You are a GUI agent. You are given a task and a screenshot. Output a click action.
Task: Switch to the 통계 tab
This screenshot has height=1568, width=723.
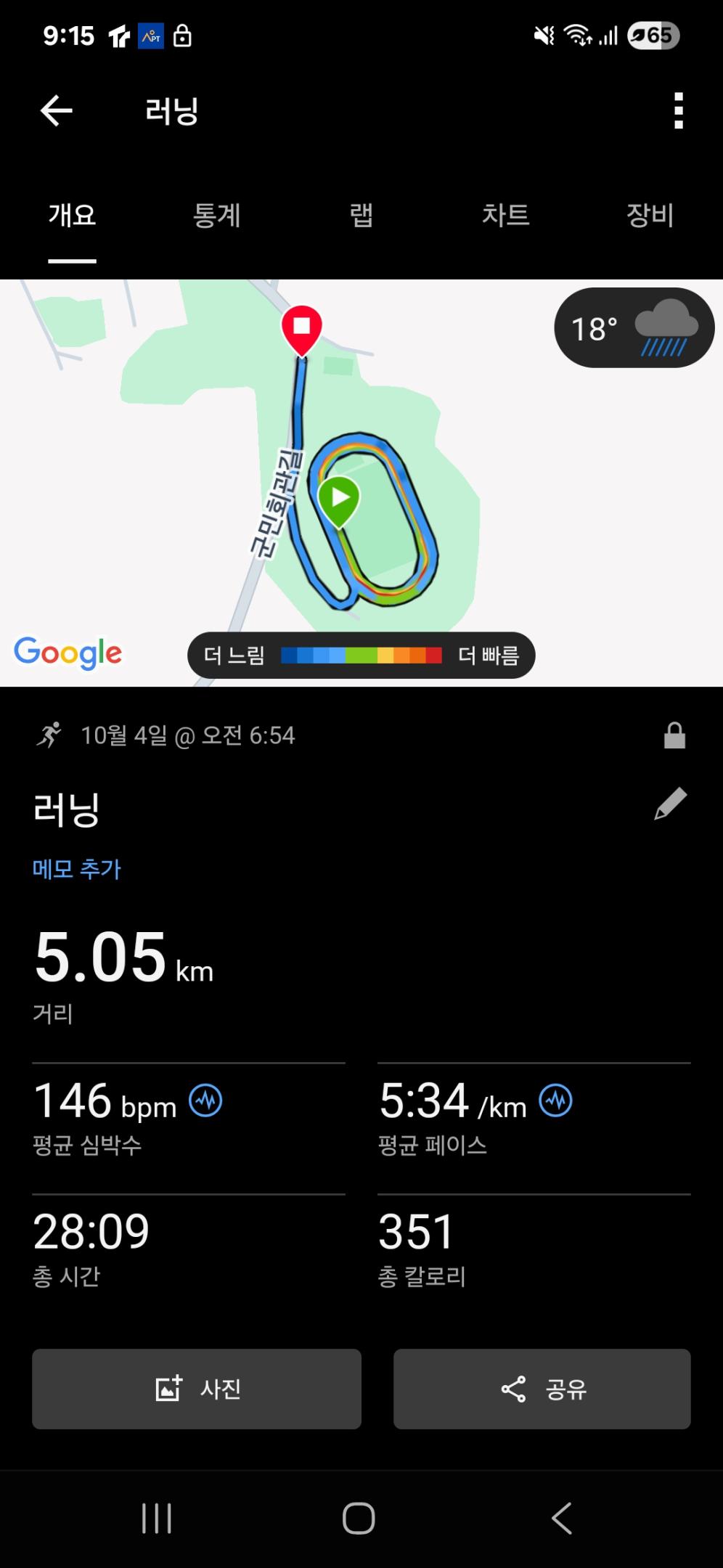(216, 216)
